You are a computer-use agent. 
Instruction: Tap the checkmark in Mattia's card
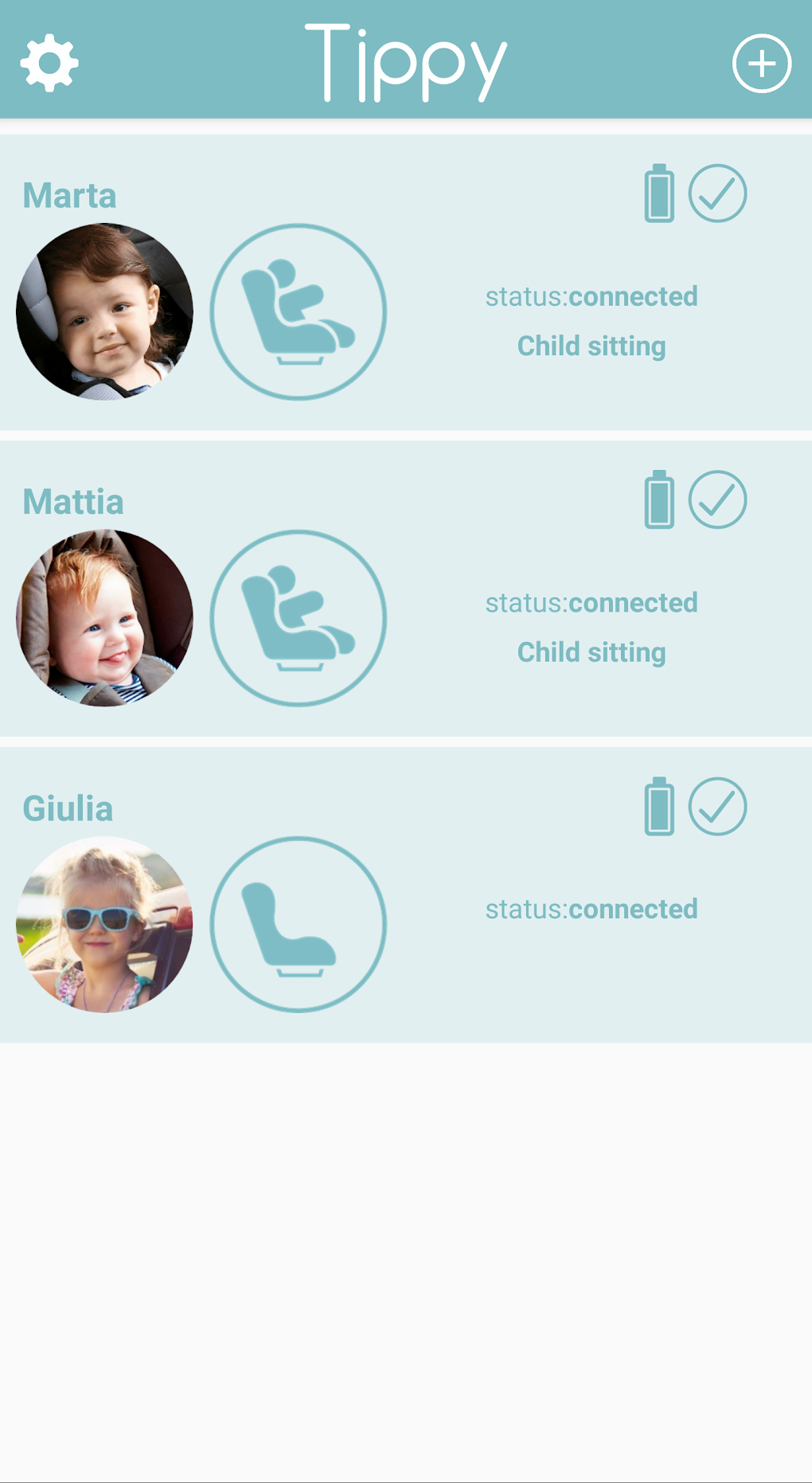tap(717, 499)
